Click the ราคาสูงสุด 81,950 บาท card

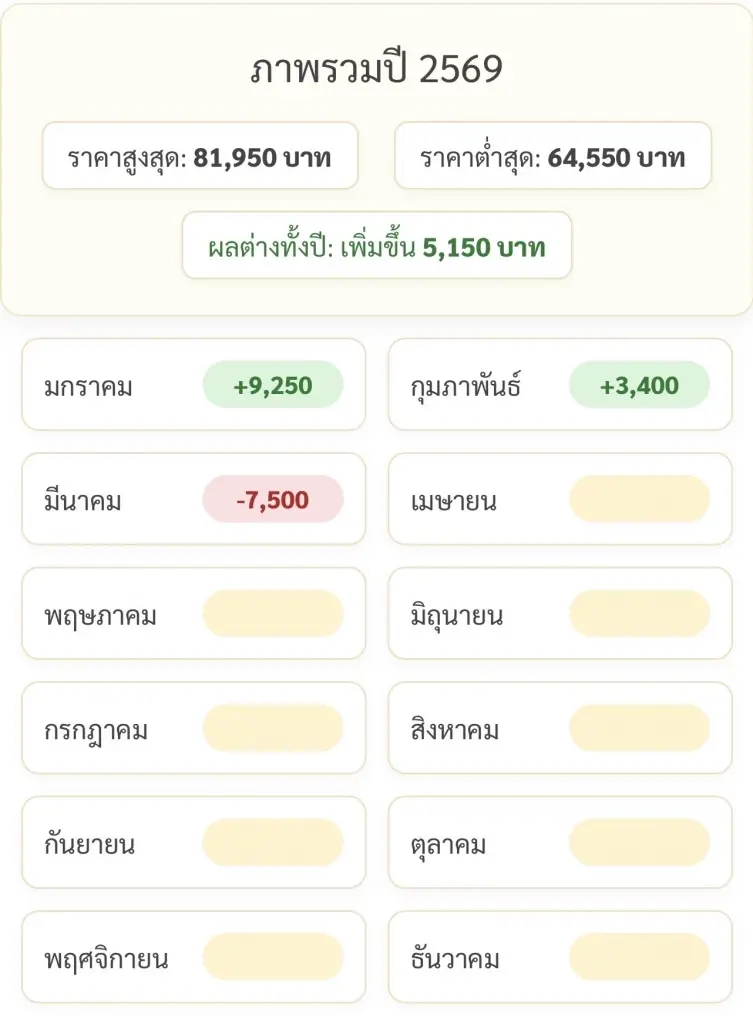coord(199,156)
